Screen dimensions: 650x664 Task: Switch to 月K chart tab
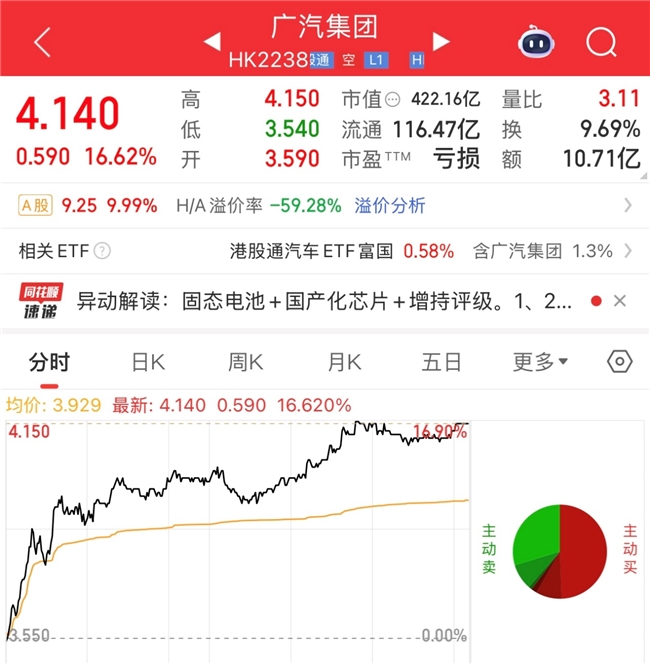[x=344, y=362]
